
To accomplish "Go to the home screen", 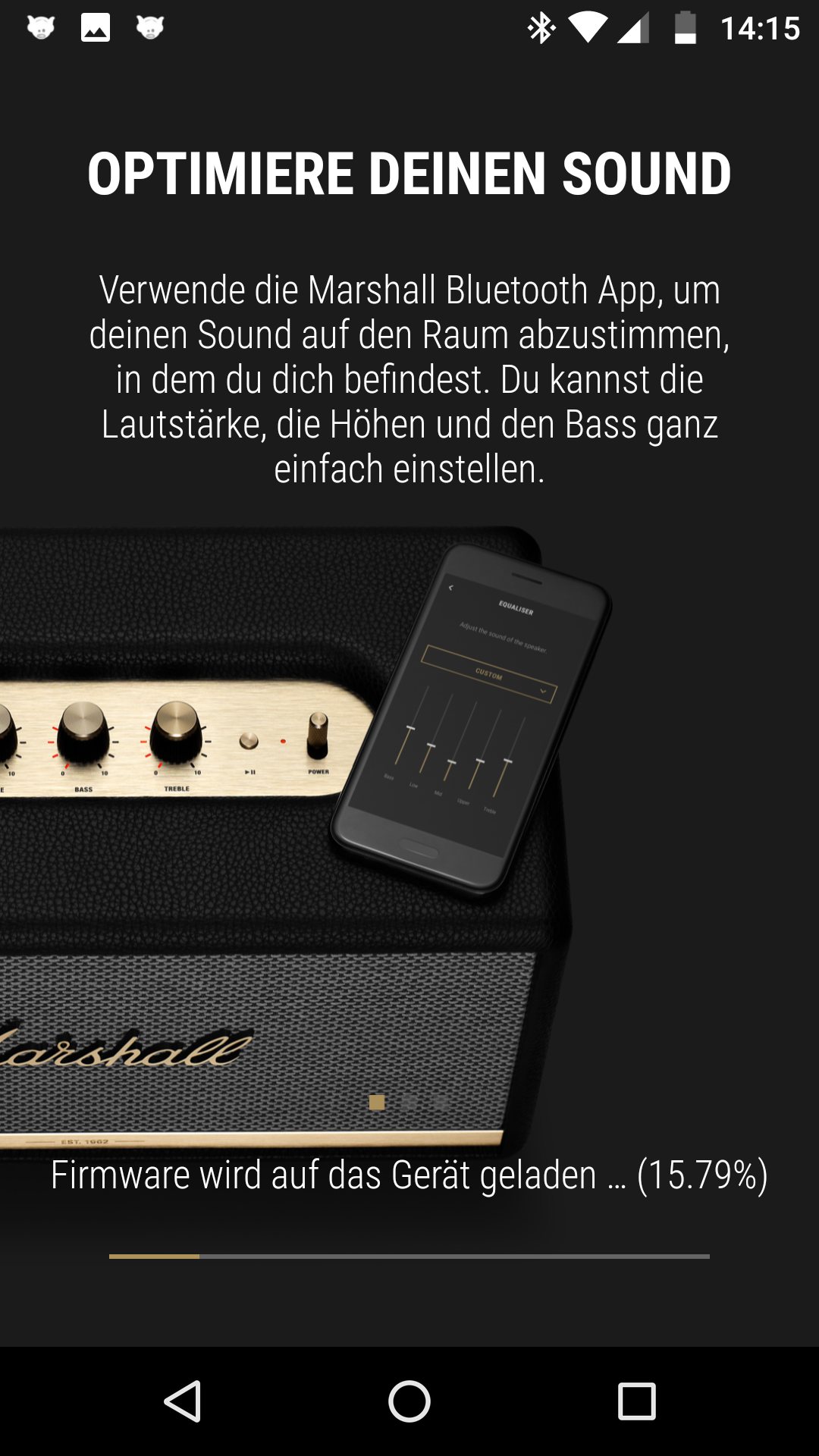I will click(409, 1401).
